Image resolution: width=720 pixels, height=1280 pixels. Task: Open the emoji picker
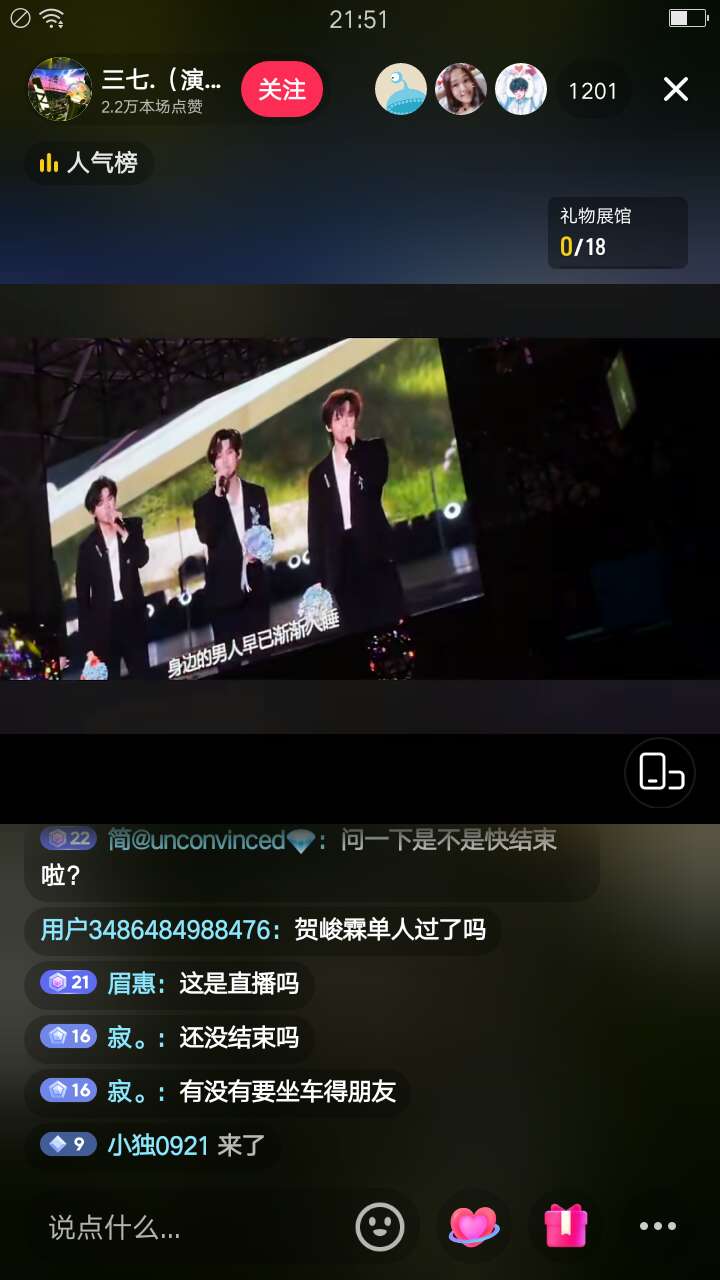point(380,1227)
